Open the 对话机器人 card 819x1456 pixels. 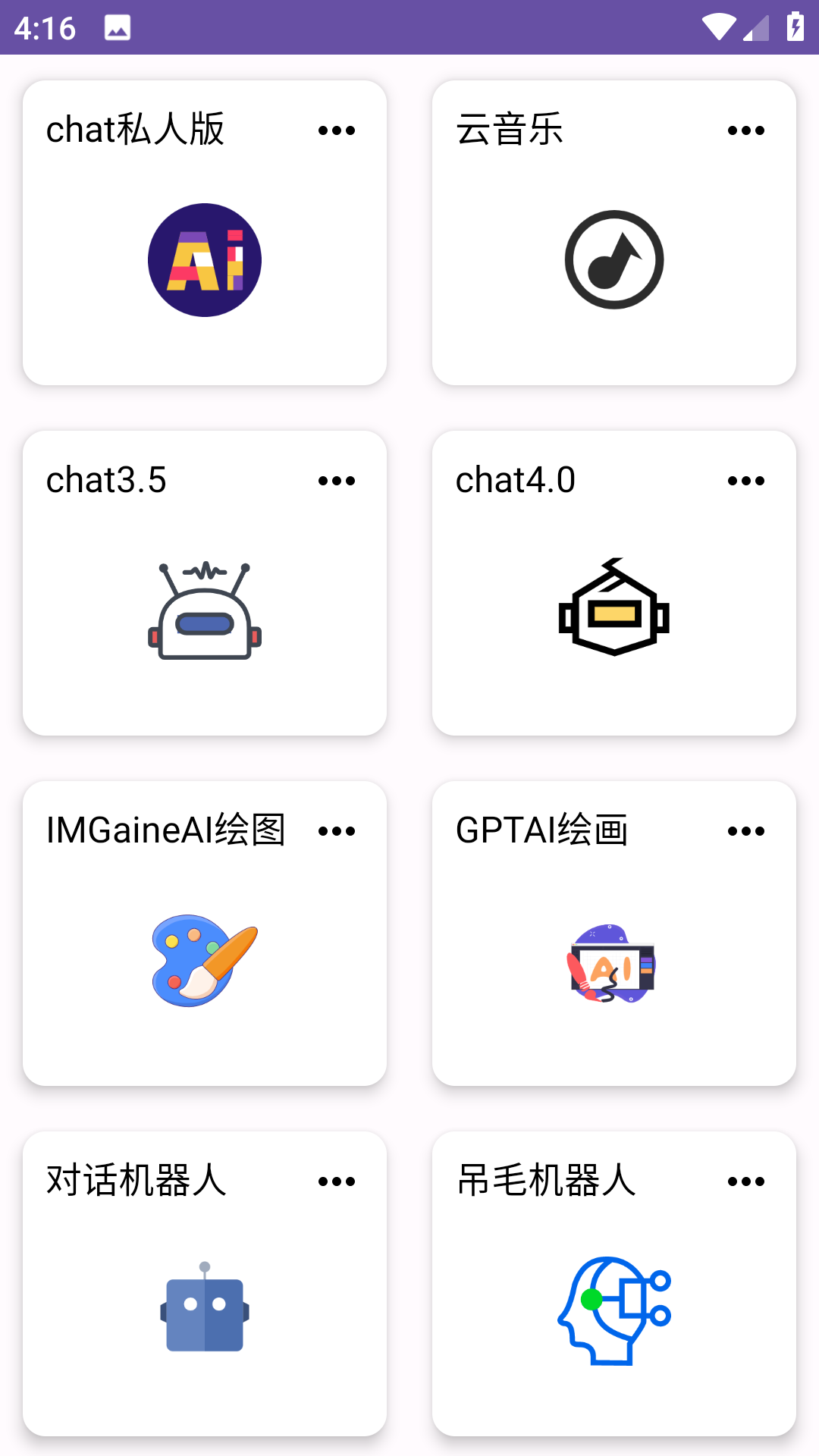pos(205,1310)
